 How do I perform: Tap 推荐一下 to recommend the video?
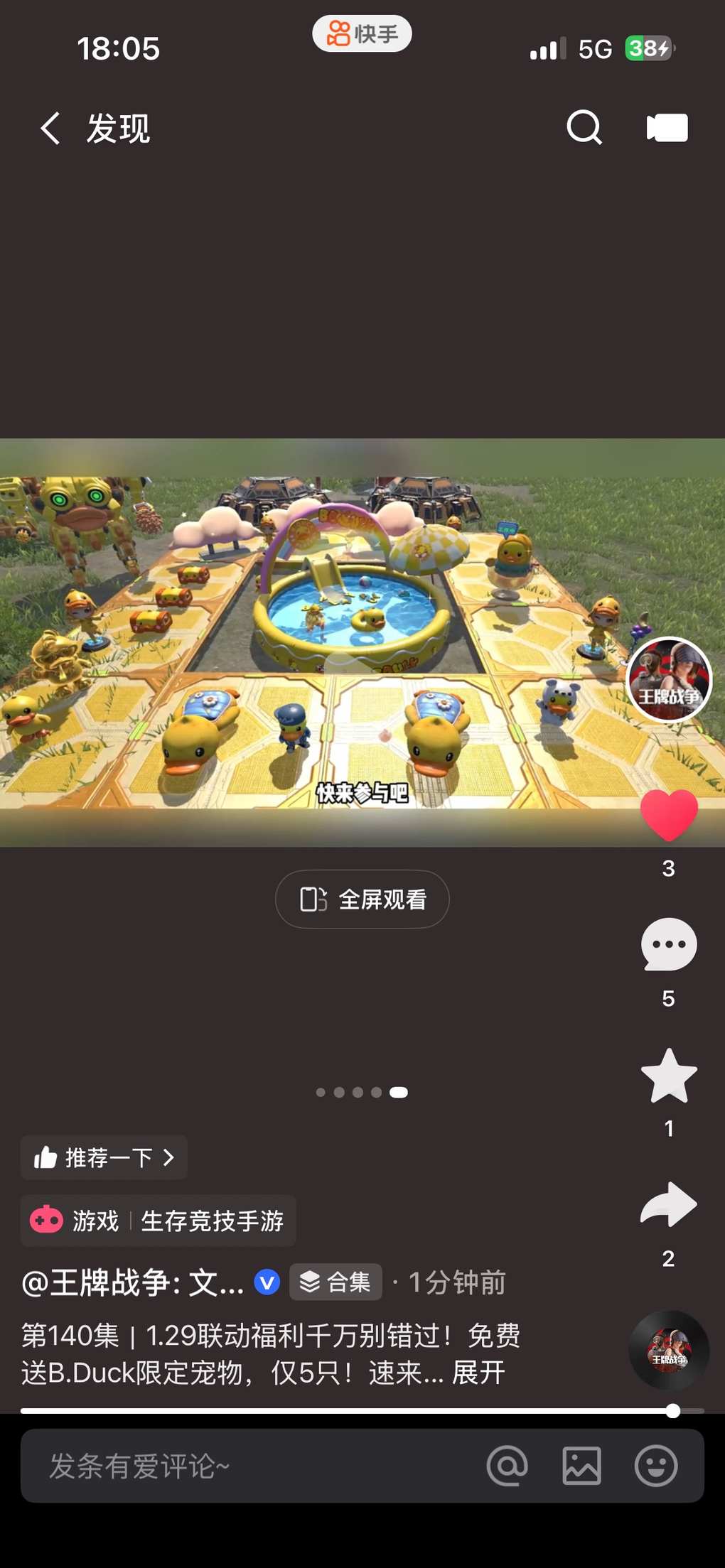[x=104, y=1157]
